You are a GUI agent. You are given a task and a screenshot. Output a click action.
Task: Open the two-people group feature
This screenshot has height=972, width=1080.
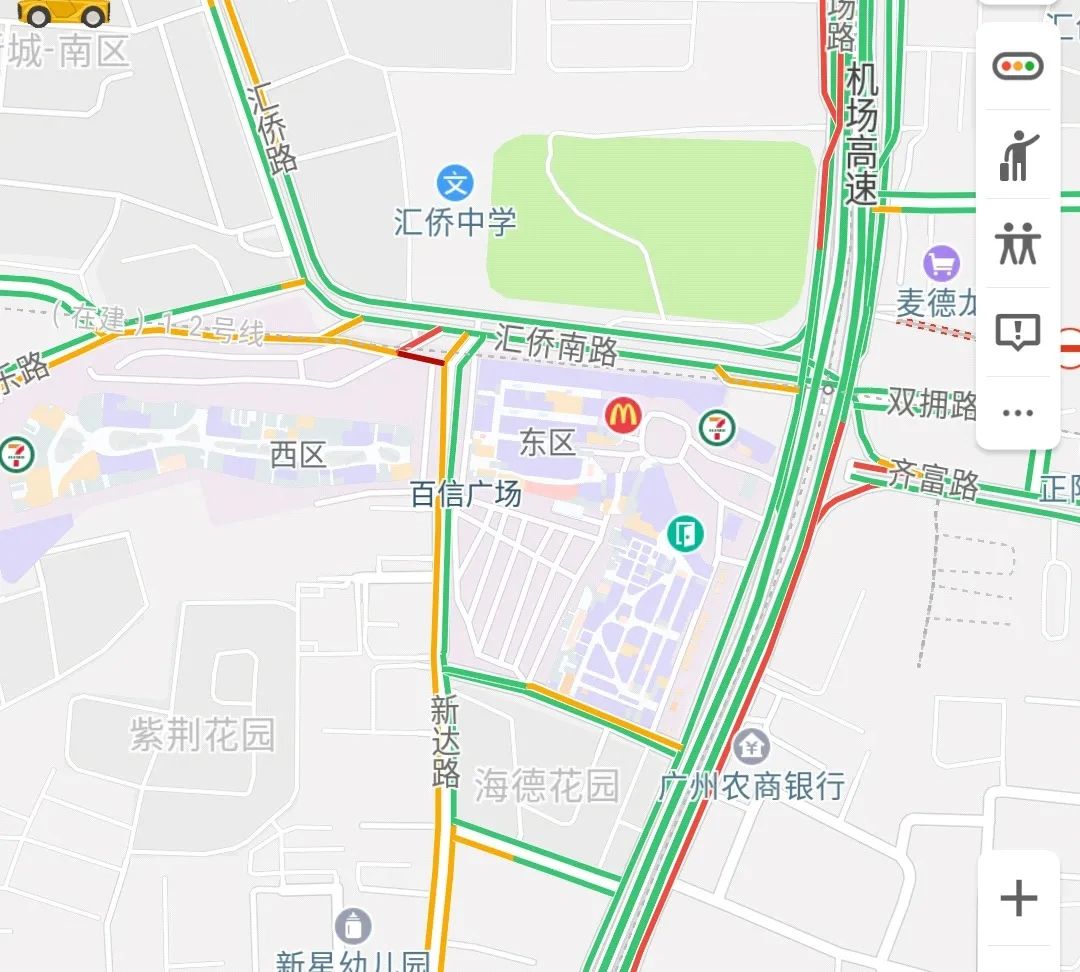[x=1018, y=243]
